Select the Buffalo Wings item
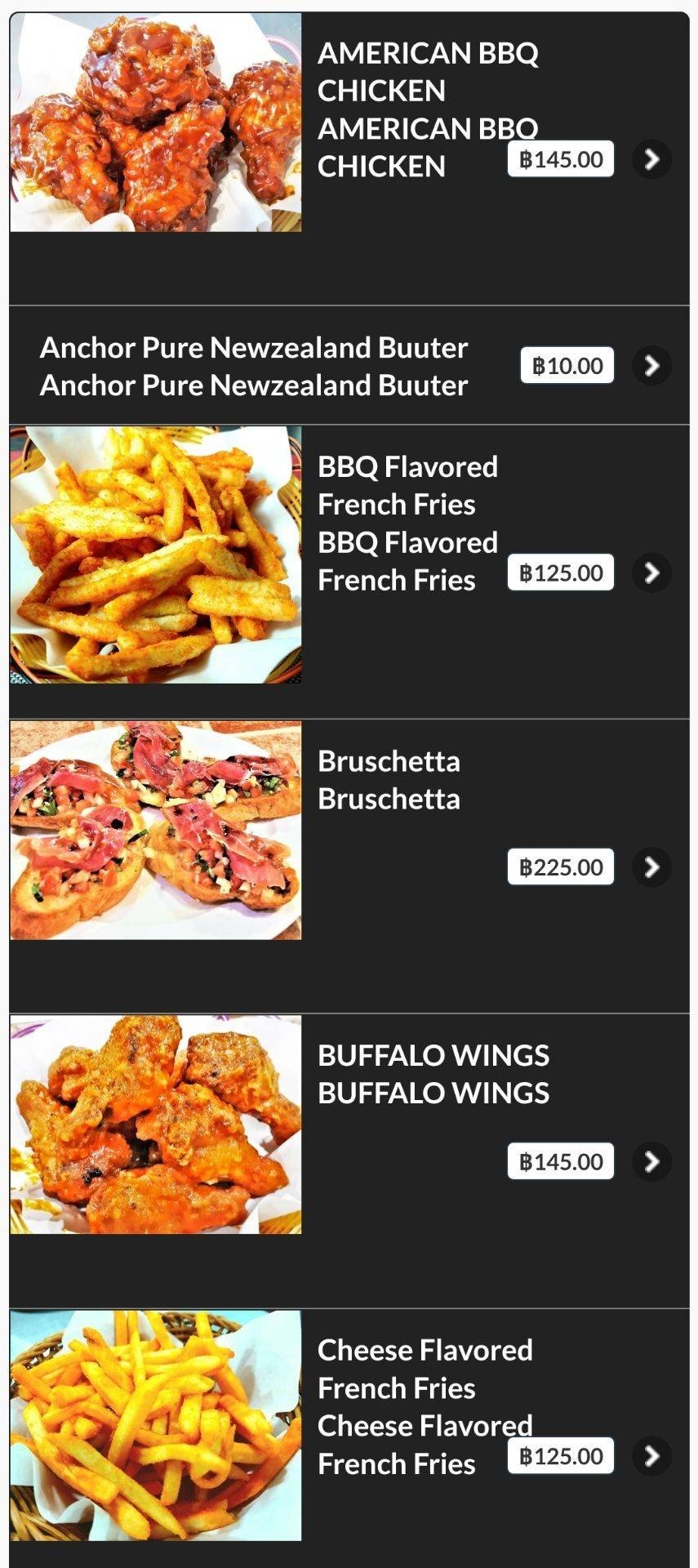698x1568 pixels. click(433, 1074)
